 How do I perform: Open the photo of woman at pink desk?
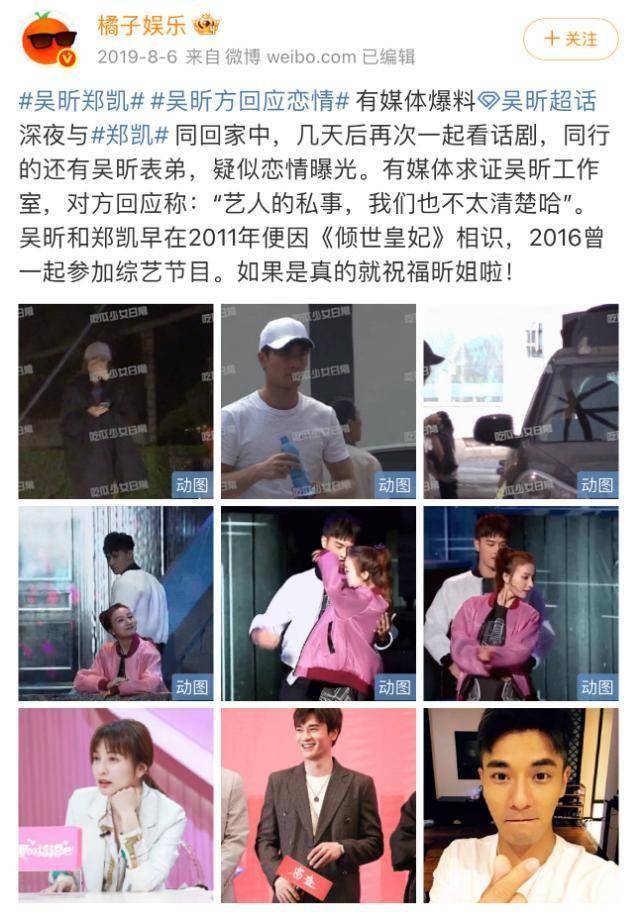coord(116,805)
